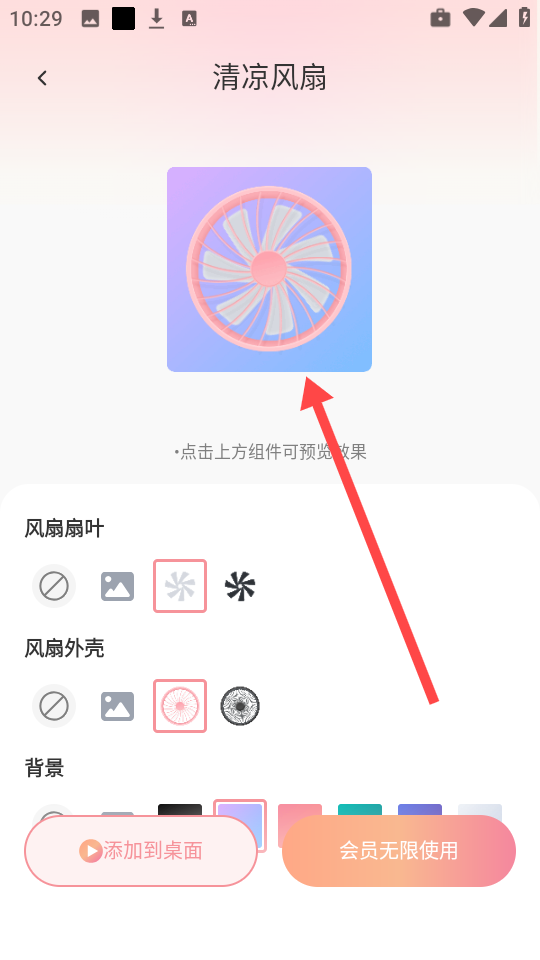
Task: Open 会员无限使用 membership button
Action: coord(399,851)
